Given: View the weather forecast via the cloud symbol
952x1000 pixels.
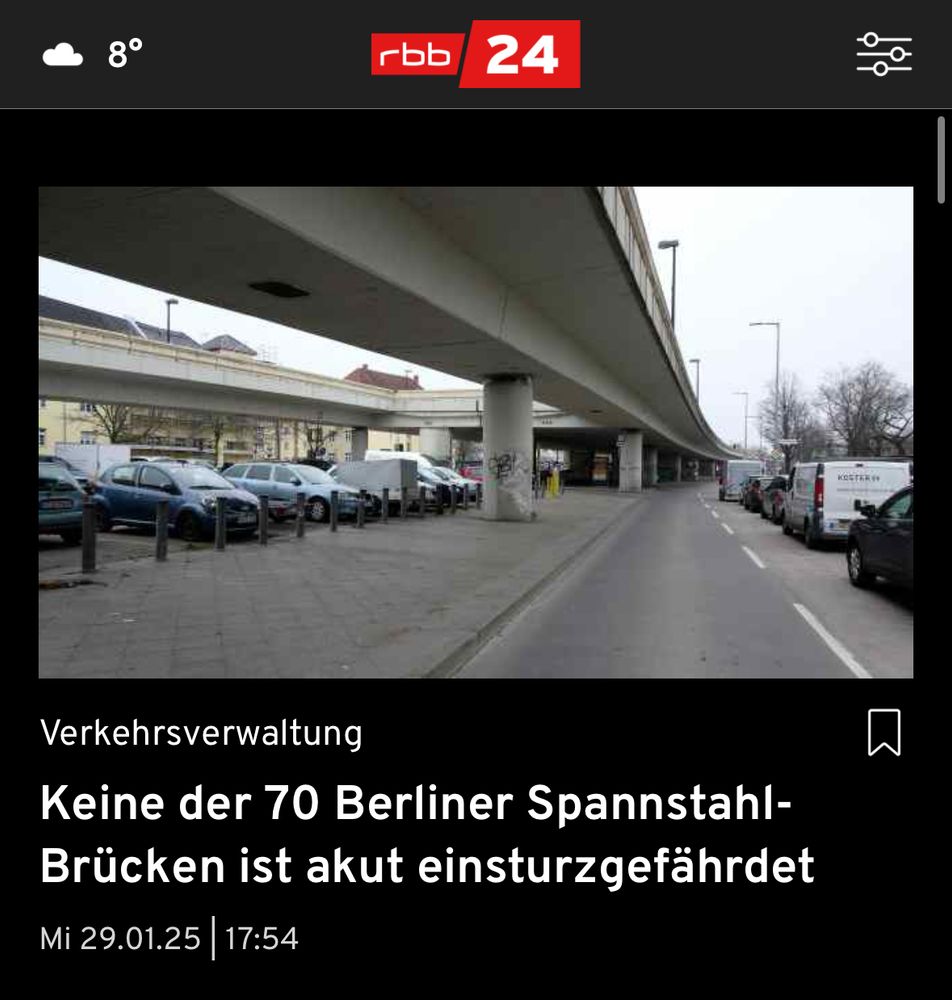Looking at the screenshot, I should pos(62,55).
